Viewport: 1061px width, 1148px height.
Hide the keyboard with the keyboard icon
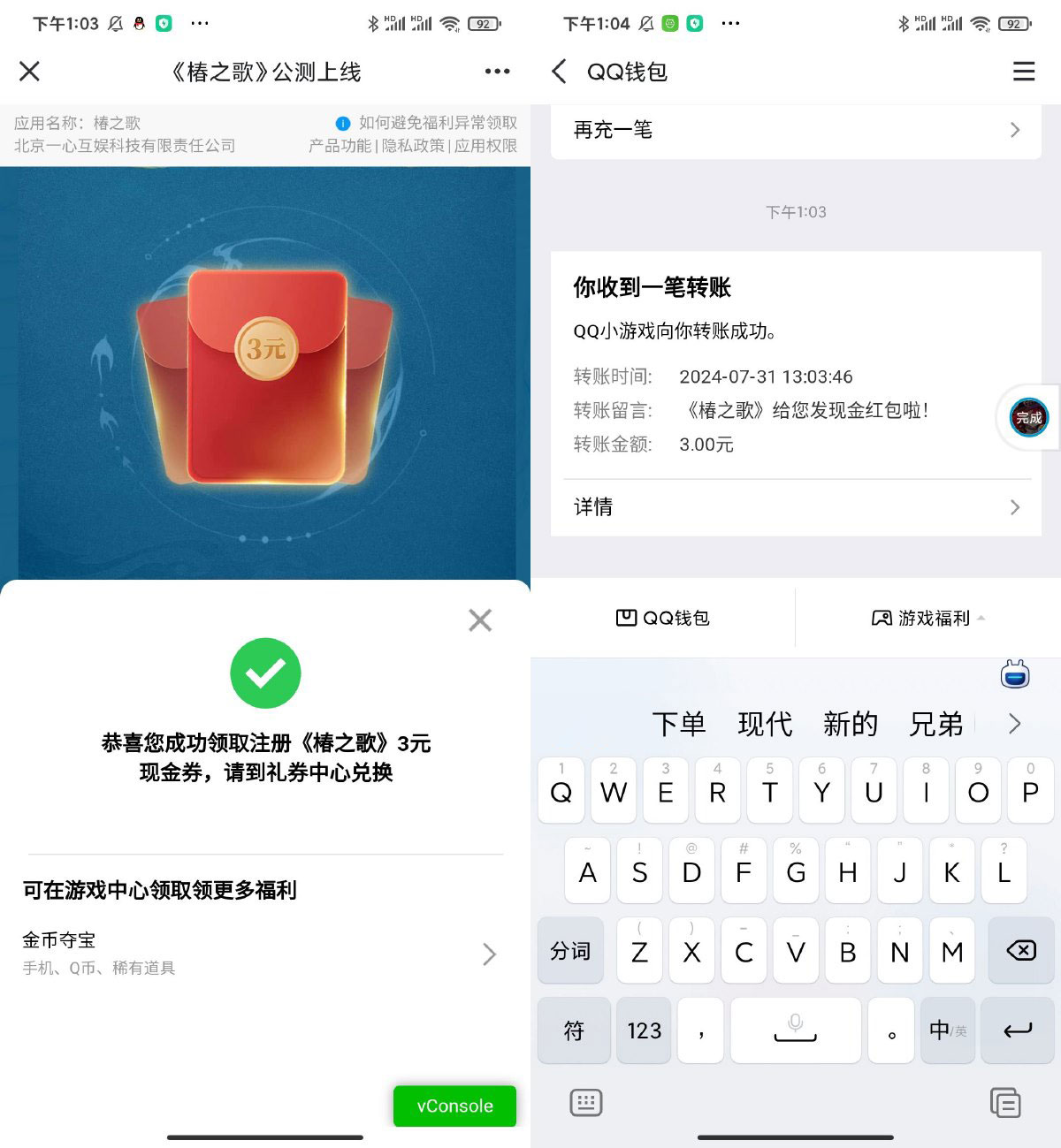coord(585,1102)
